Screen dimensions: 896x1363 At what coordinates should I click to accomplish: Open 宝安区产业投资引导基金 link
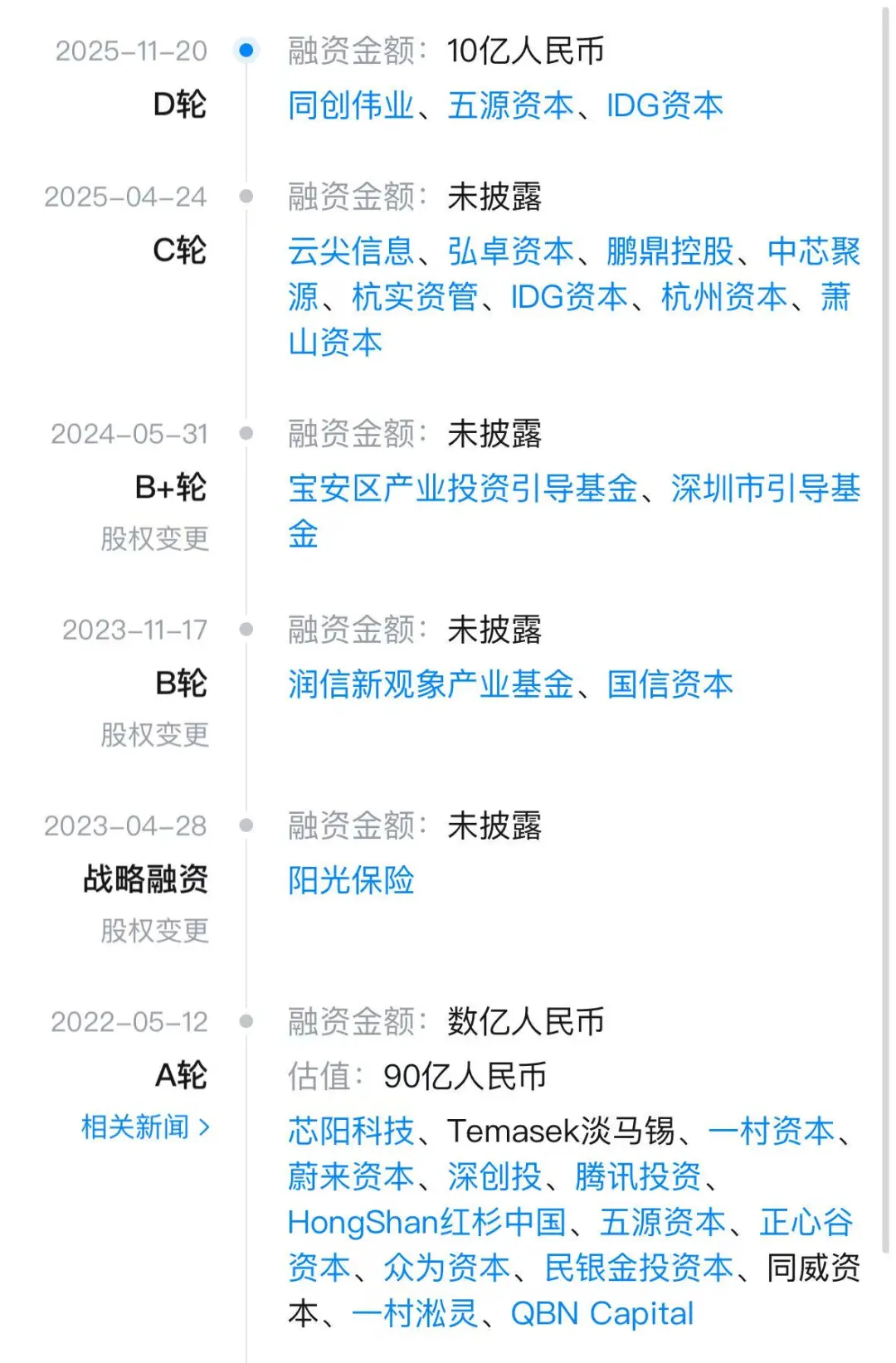click(x=462, y=489)
